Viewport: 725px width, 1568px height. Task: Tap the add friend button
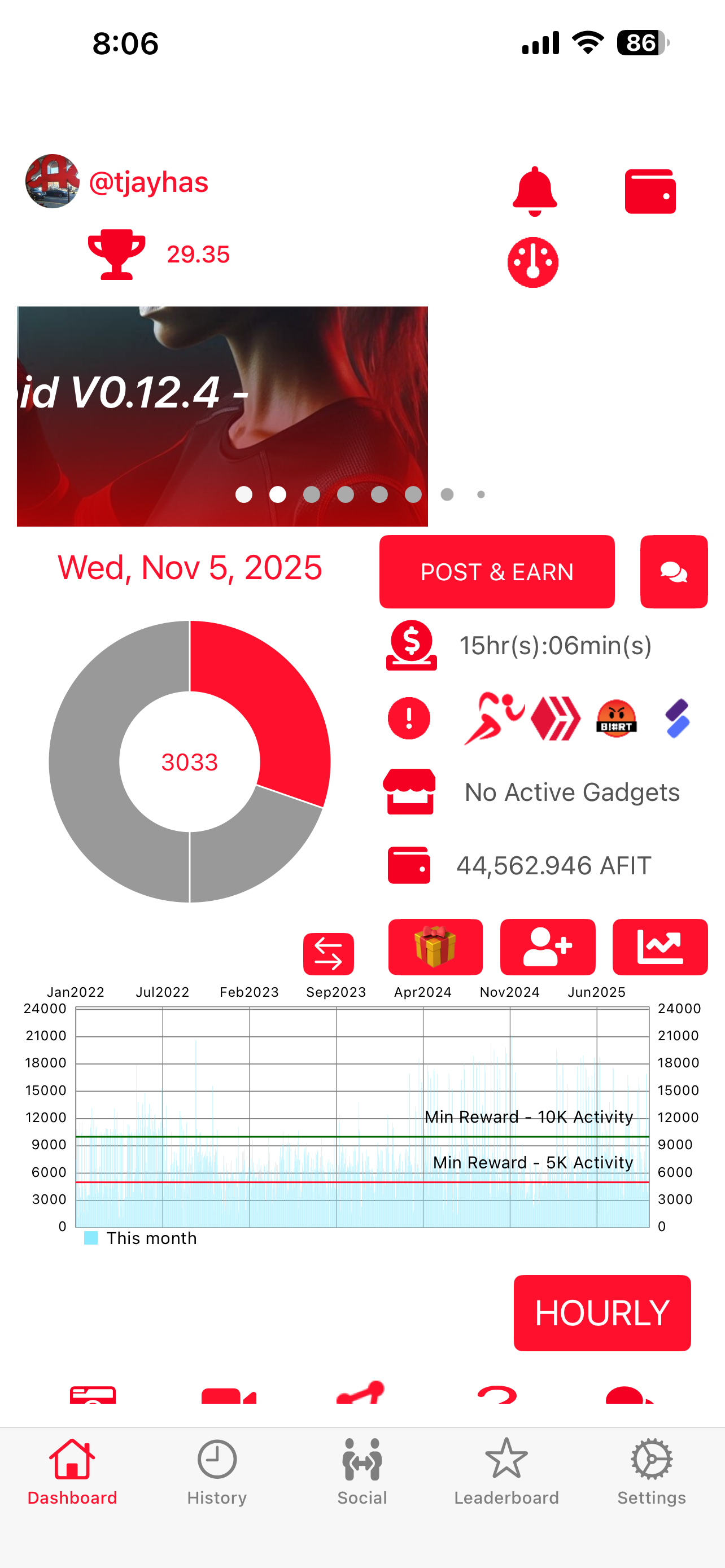(547, 947)
